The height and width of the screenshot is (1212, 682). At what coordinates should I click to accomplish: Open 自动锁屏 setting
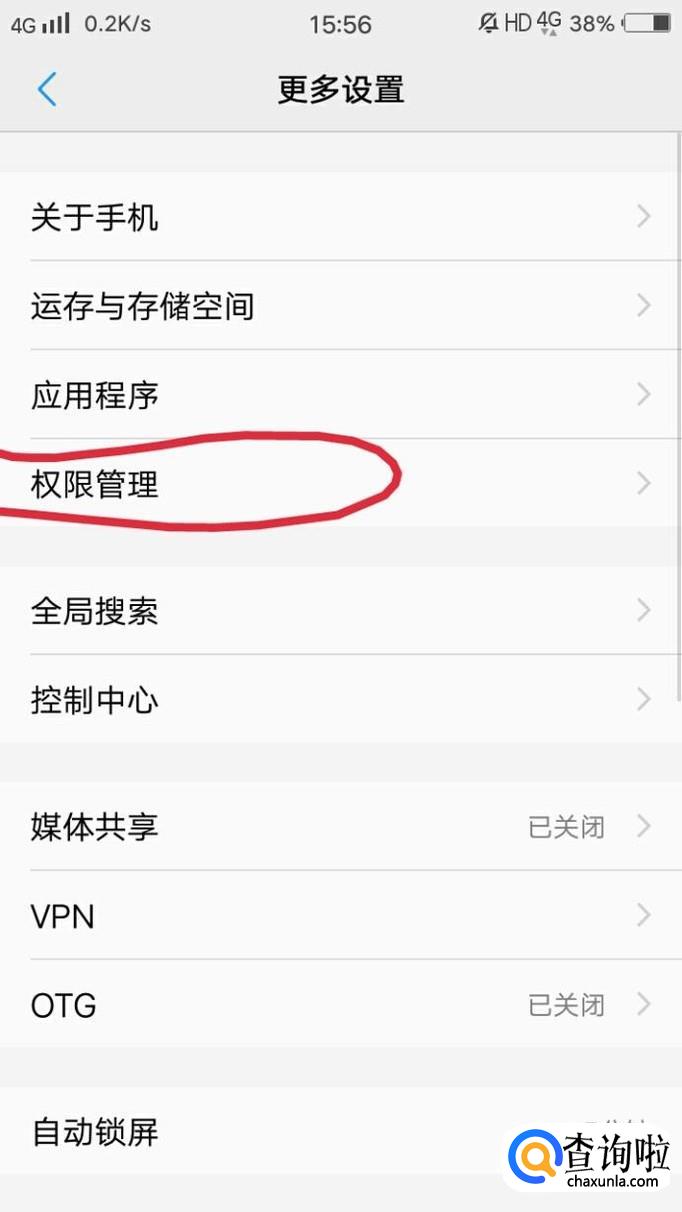tap(341, 1132)
